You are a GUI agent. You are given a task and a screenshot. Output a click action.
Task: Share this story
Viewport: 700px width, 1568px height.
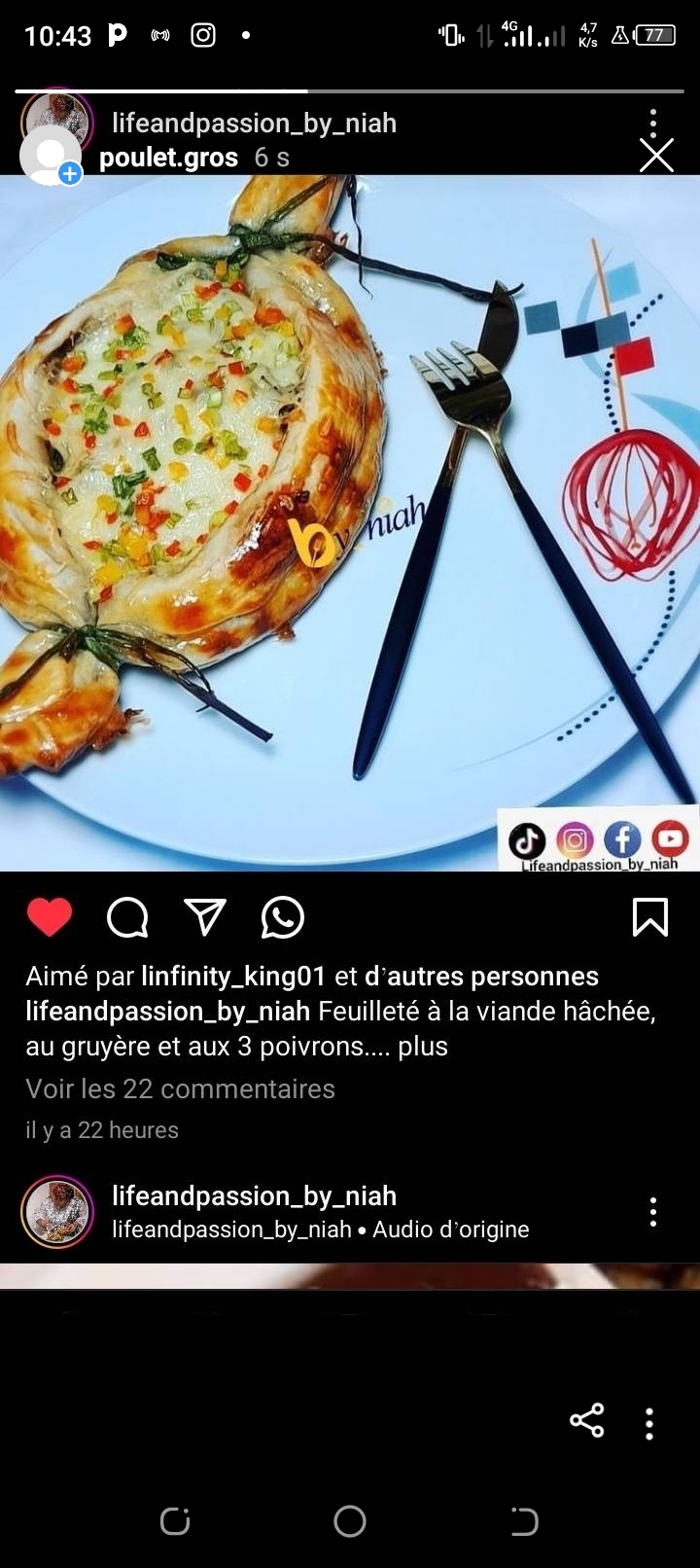point(586,1421)
